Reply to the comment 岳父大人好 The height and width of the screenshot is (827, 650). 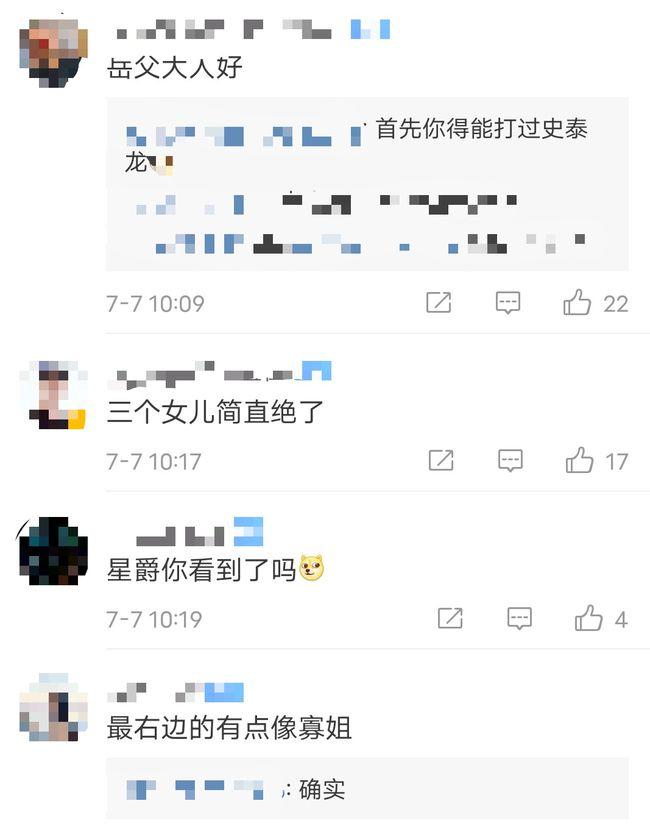508,303
